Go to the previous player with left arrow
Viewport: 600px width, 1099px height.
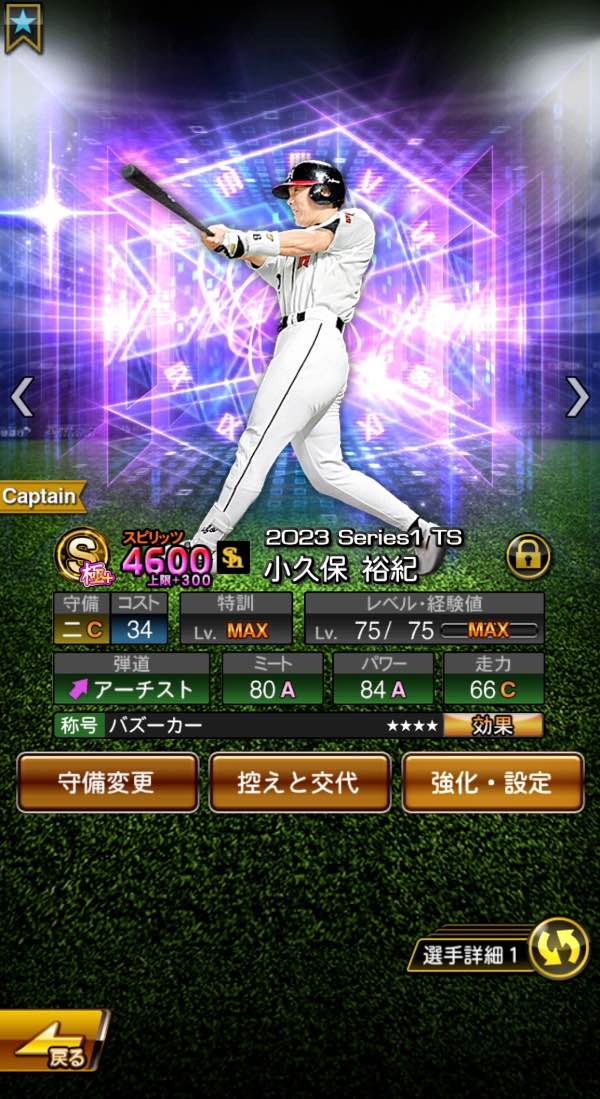click(22, 397)
